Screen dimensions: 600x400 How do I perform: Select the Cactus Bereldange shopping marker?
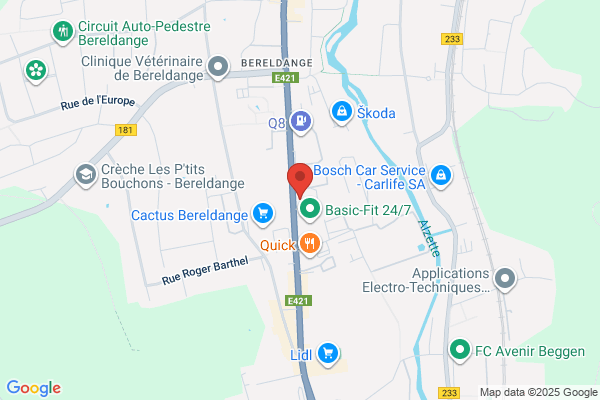[x=263, y=214]
